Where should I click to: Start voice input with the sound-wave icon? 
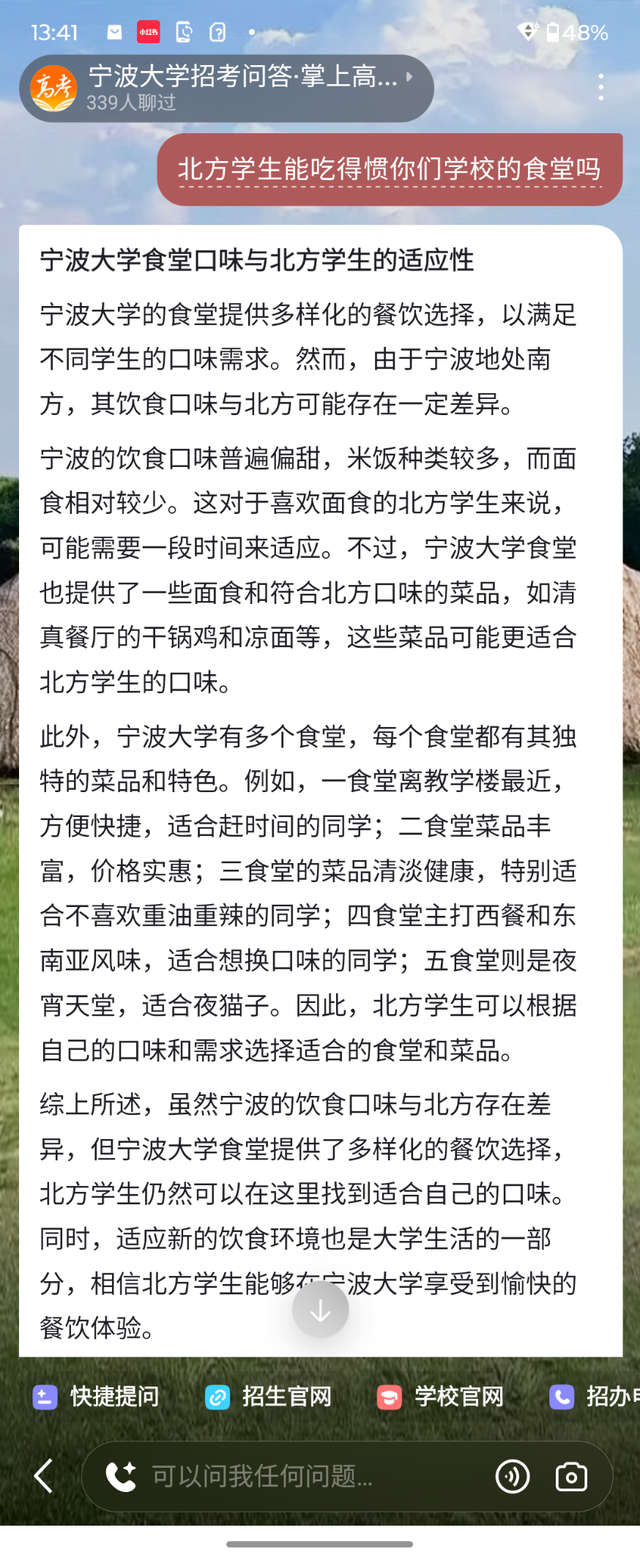click(x=513, y=1476)
